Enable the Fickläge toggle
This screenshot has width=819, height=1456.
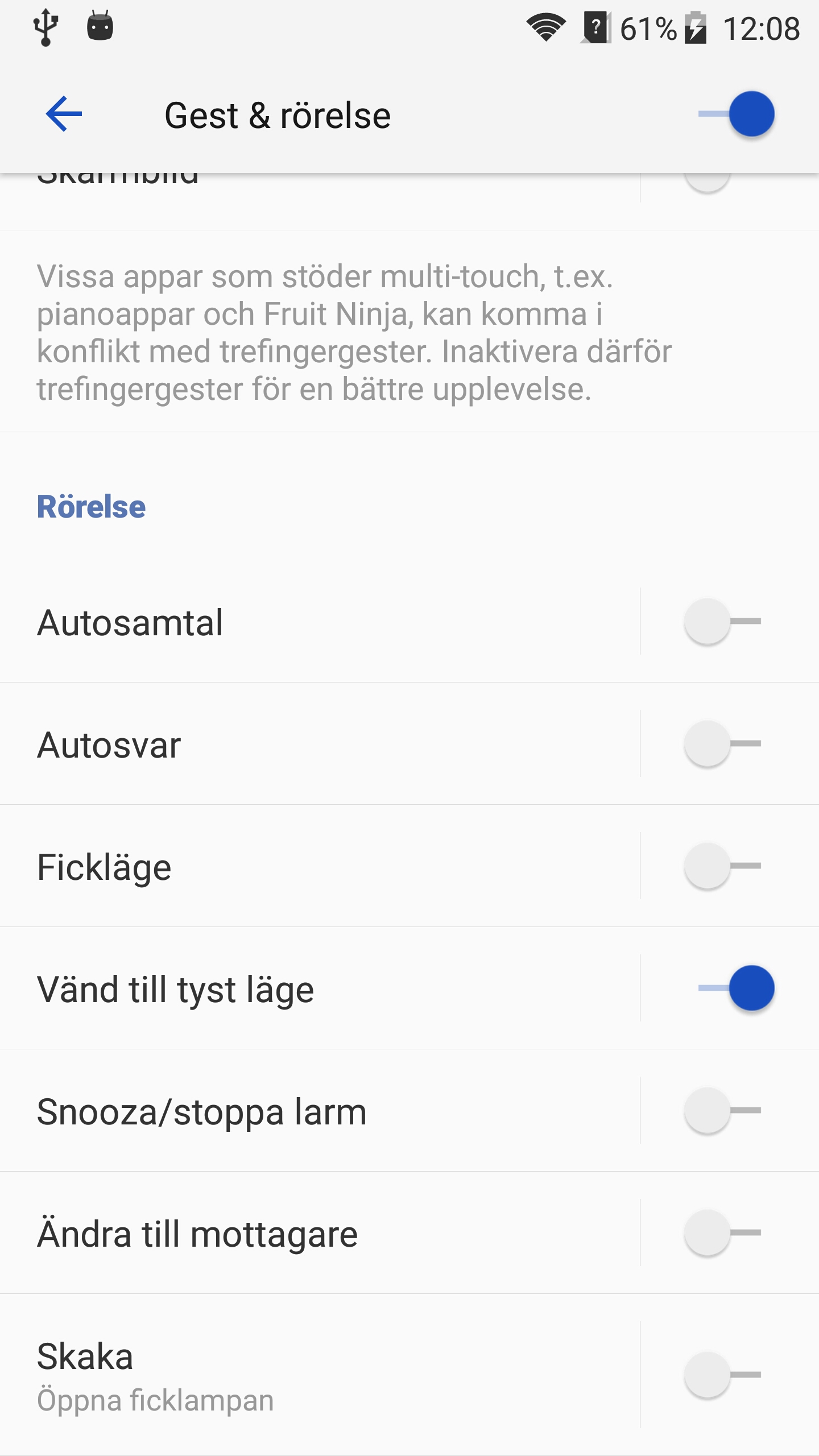(723, 866)
